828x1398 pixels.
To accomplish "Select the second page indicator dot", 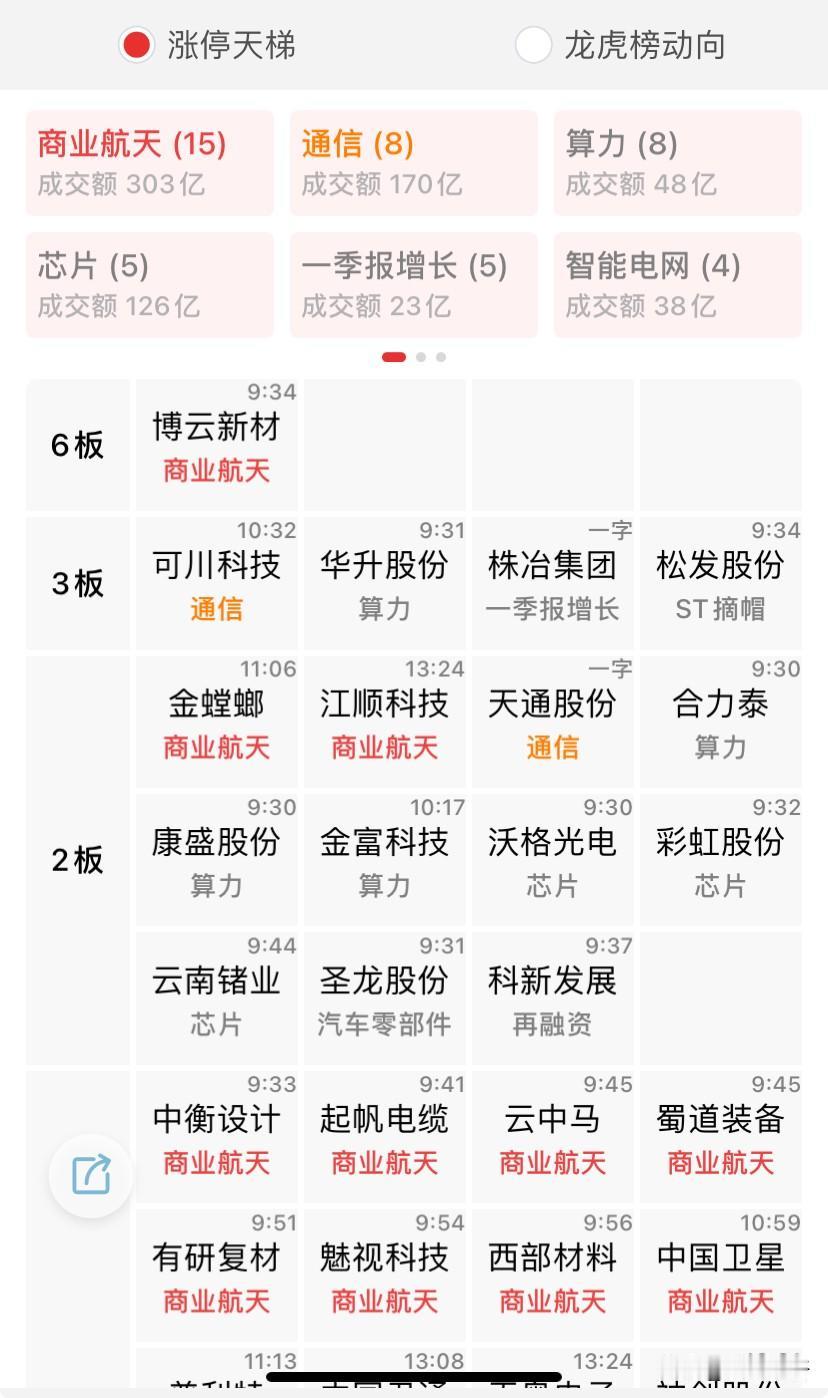I will coord(419,356).
